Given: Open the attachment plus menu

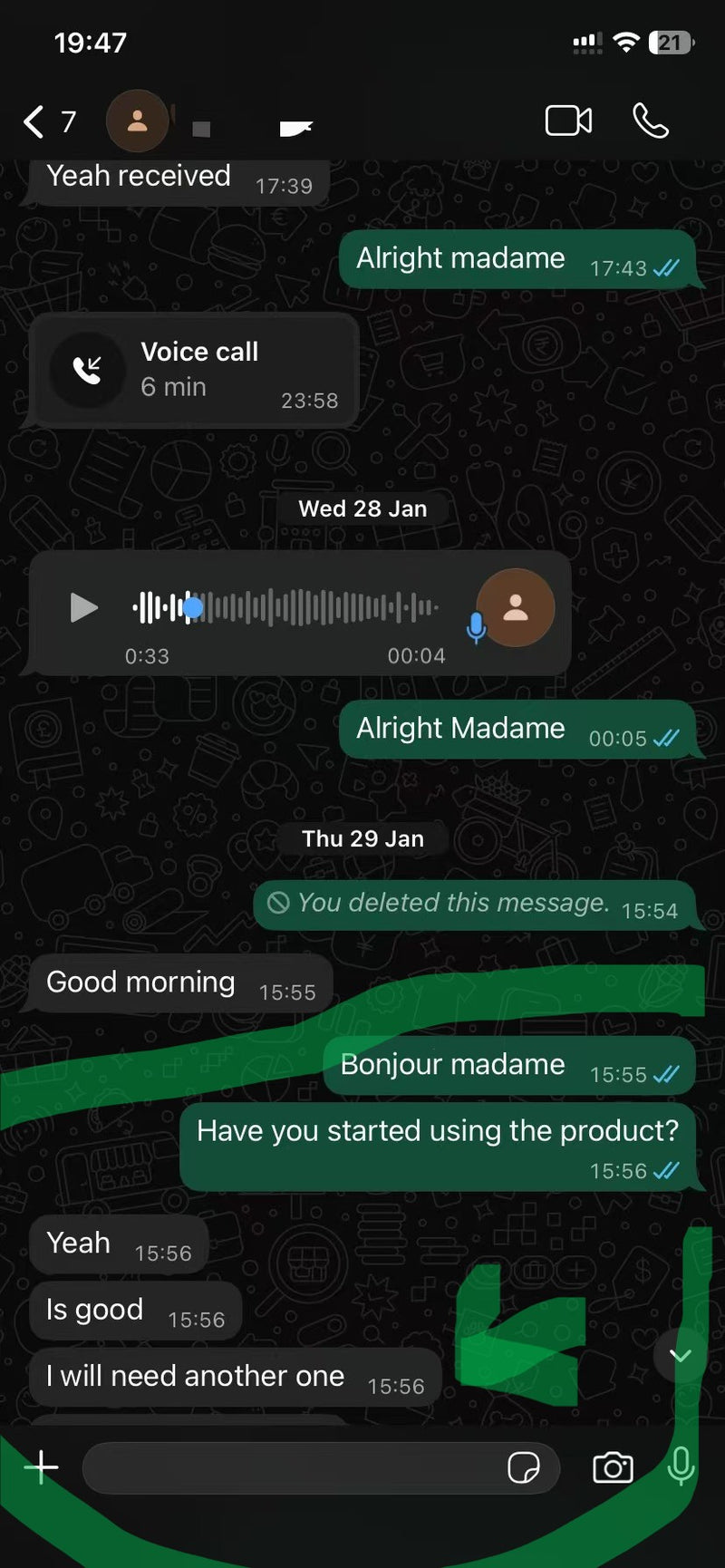Looking at the screenshot, I should point(42,1466).
